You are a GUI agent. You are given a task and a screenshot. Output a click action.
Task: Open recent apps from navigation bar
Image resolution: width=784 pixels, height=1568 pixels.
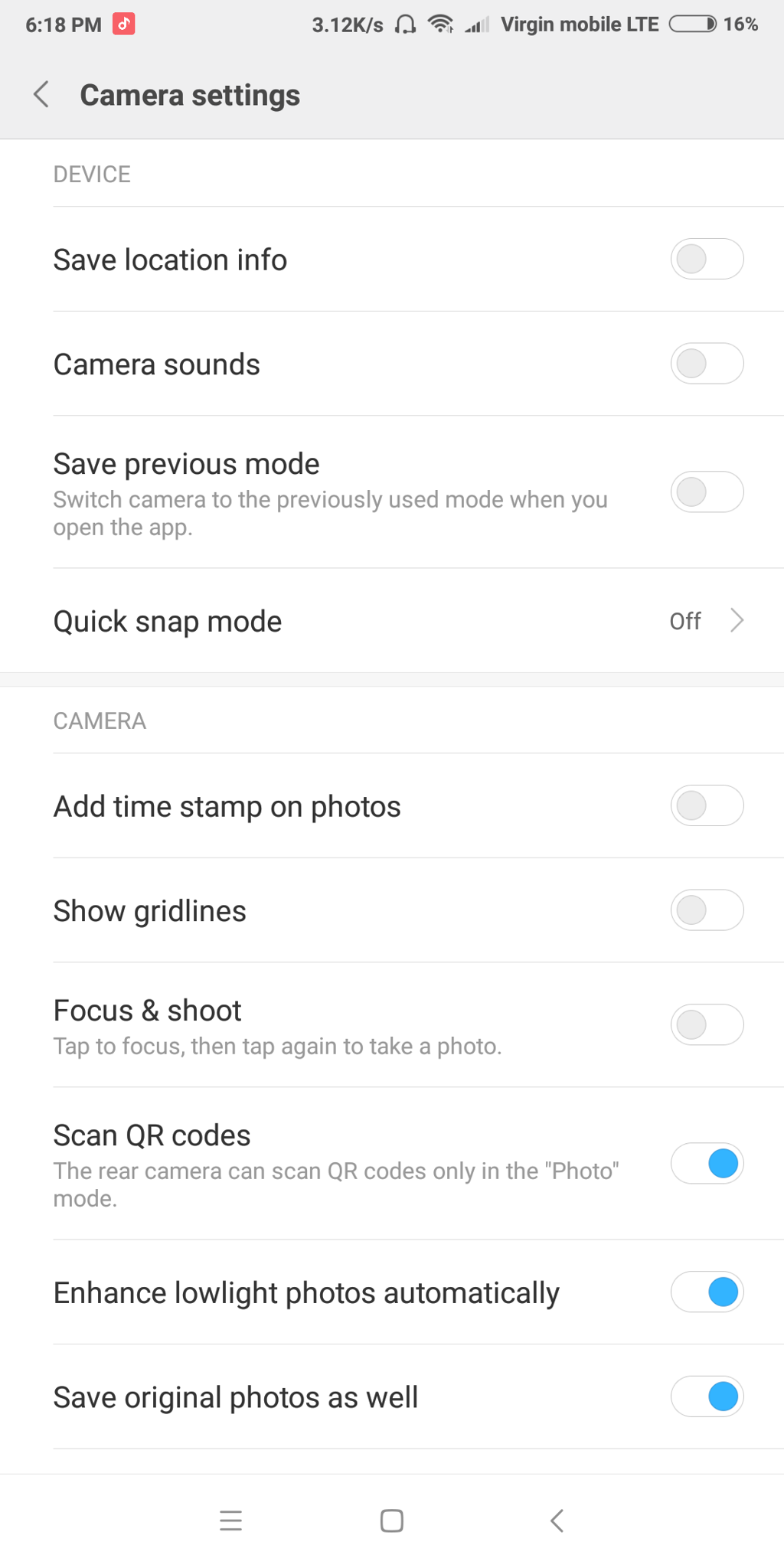[230, 1521]
